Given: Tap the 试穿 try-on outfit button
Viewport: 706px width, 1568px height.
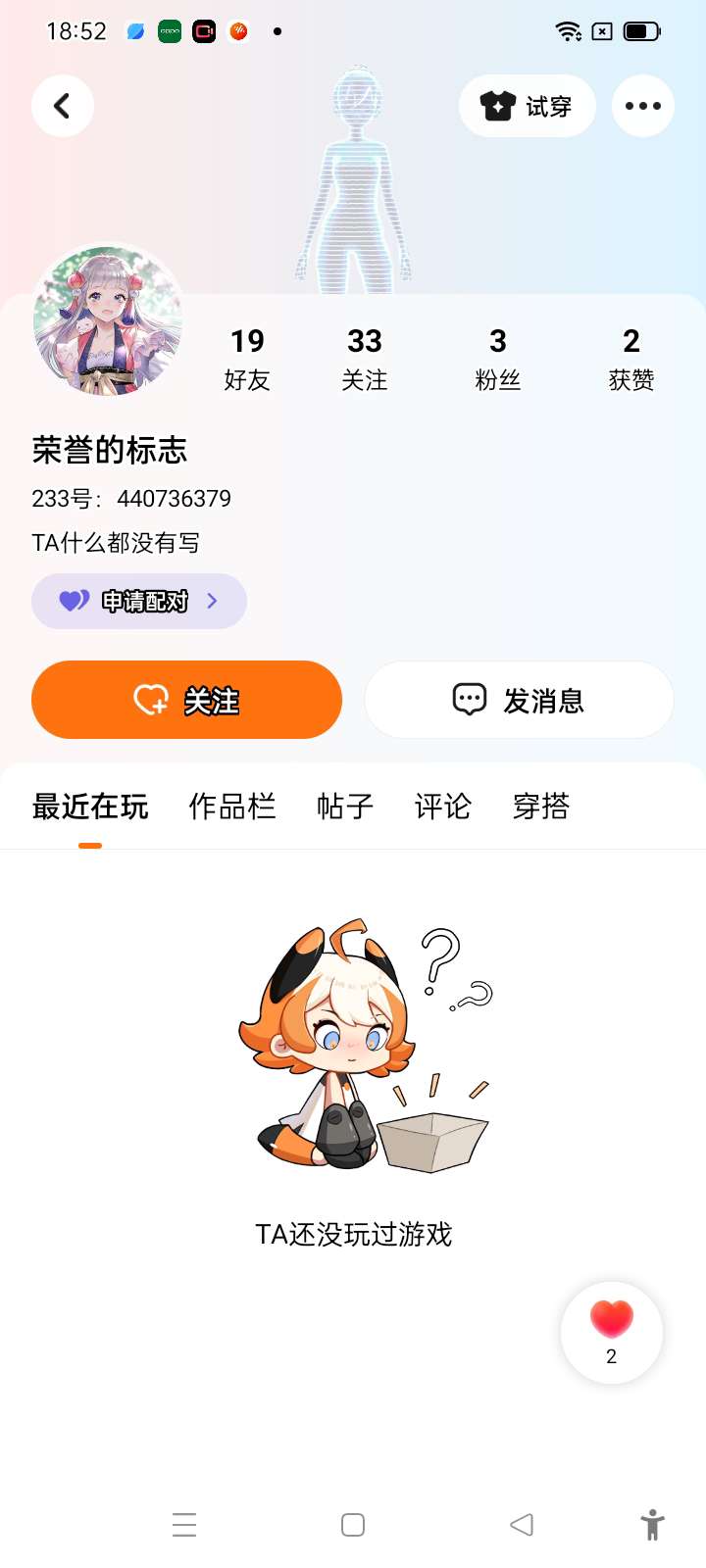Looking at the screenshot, I should [x=528, y=106].
